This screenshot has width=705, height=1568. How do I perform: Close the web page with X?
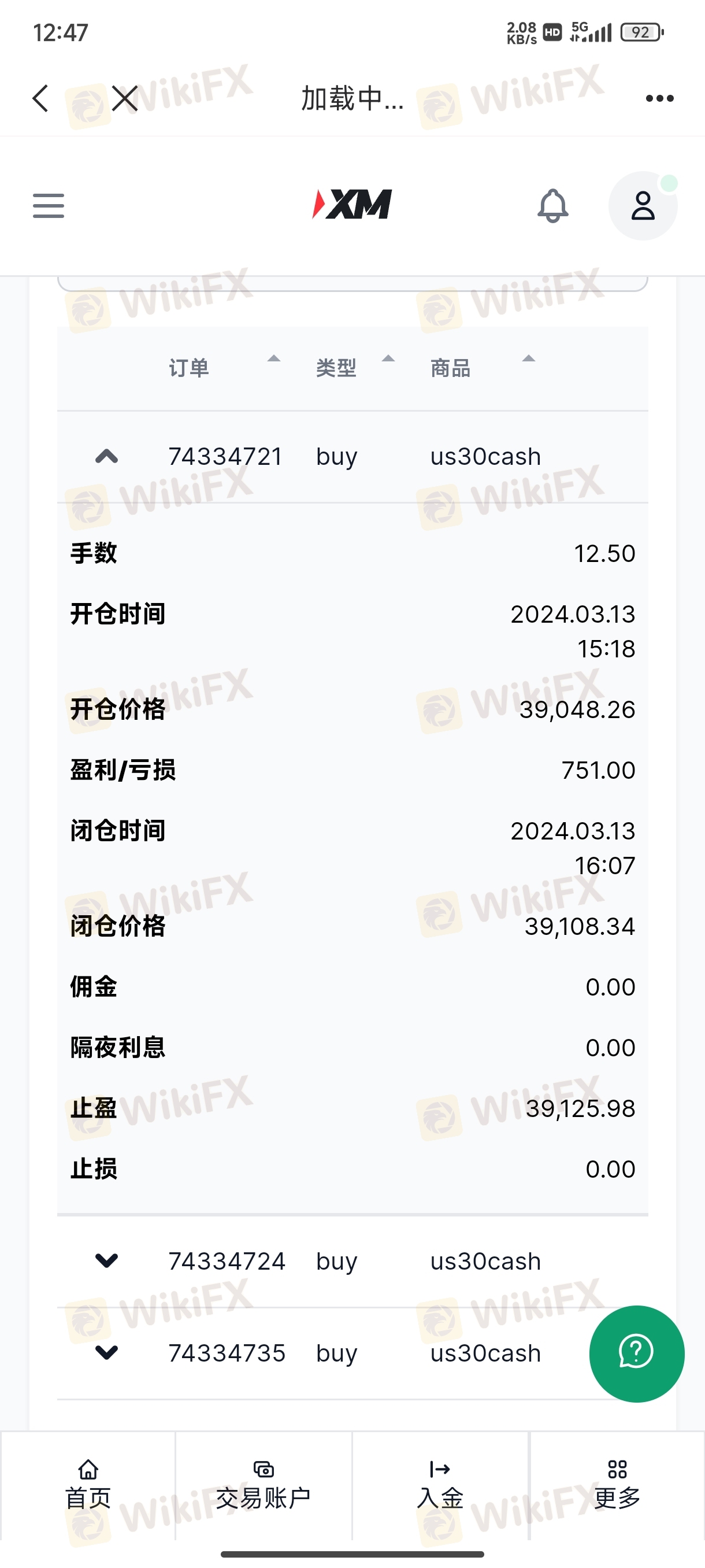pos(125,98)
